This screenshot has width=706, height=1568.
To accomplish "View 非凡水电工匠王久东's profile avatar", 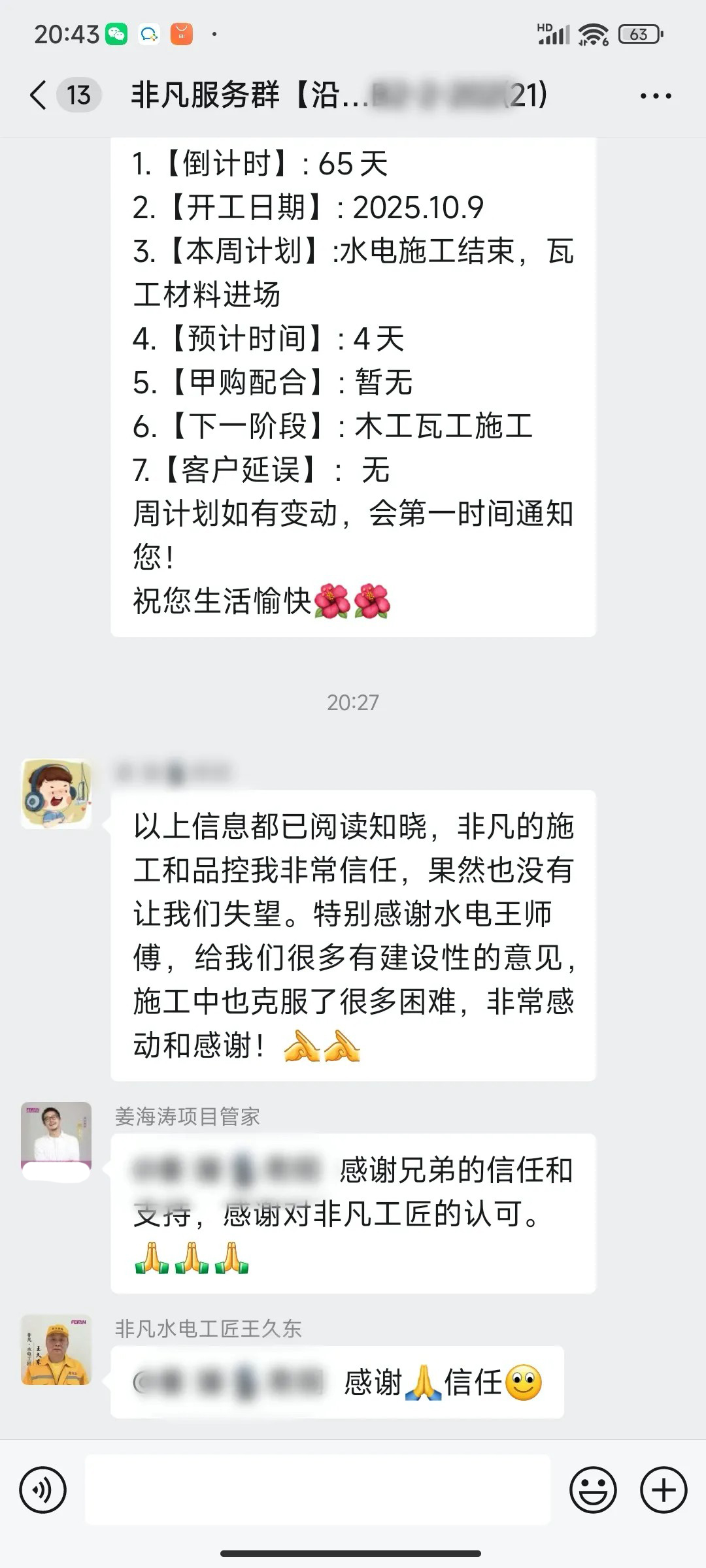I will click(x=56, y=1350).
